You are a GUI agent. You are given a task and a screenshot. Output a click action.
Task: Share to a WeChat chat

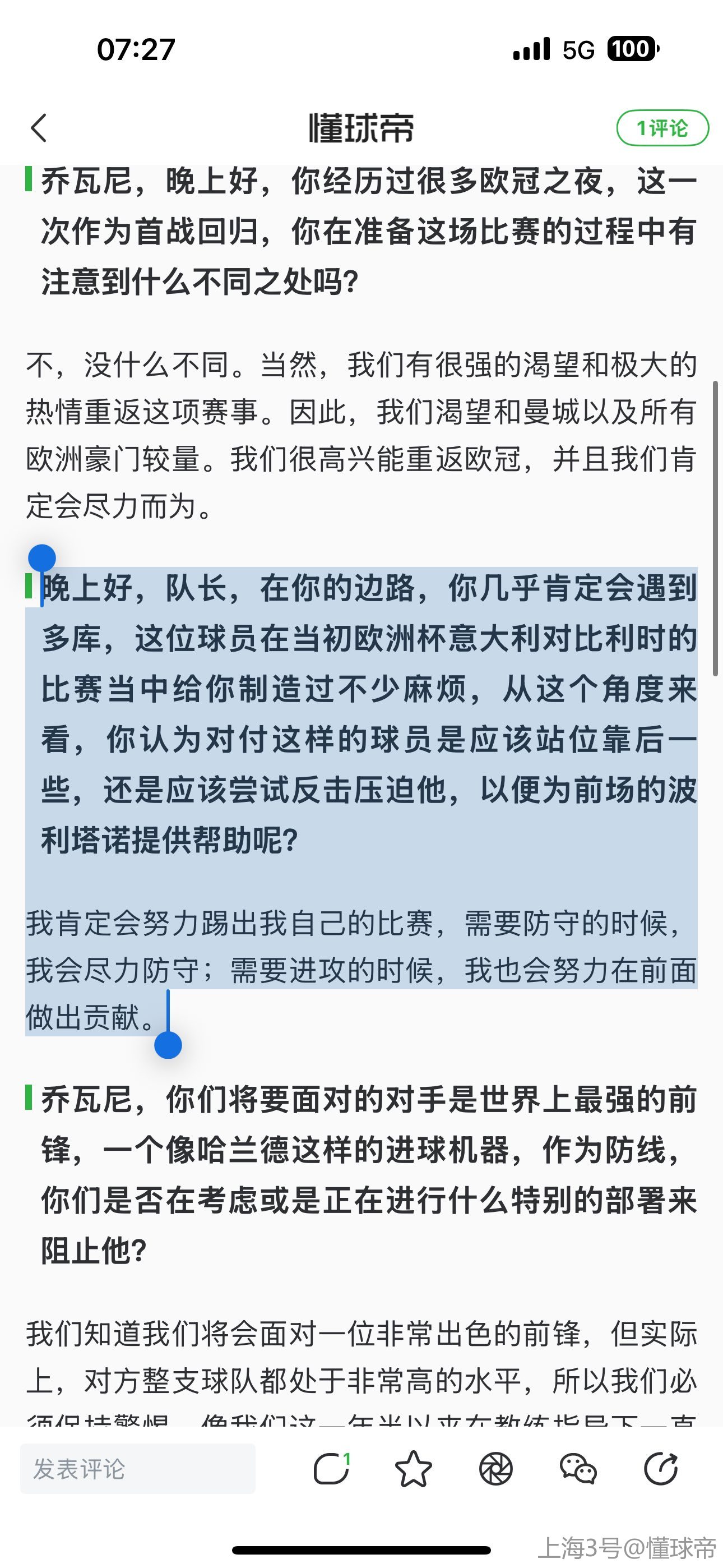click(577, 1469)
